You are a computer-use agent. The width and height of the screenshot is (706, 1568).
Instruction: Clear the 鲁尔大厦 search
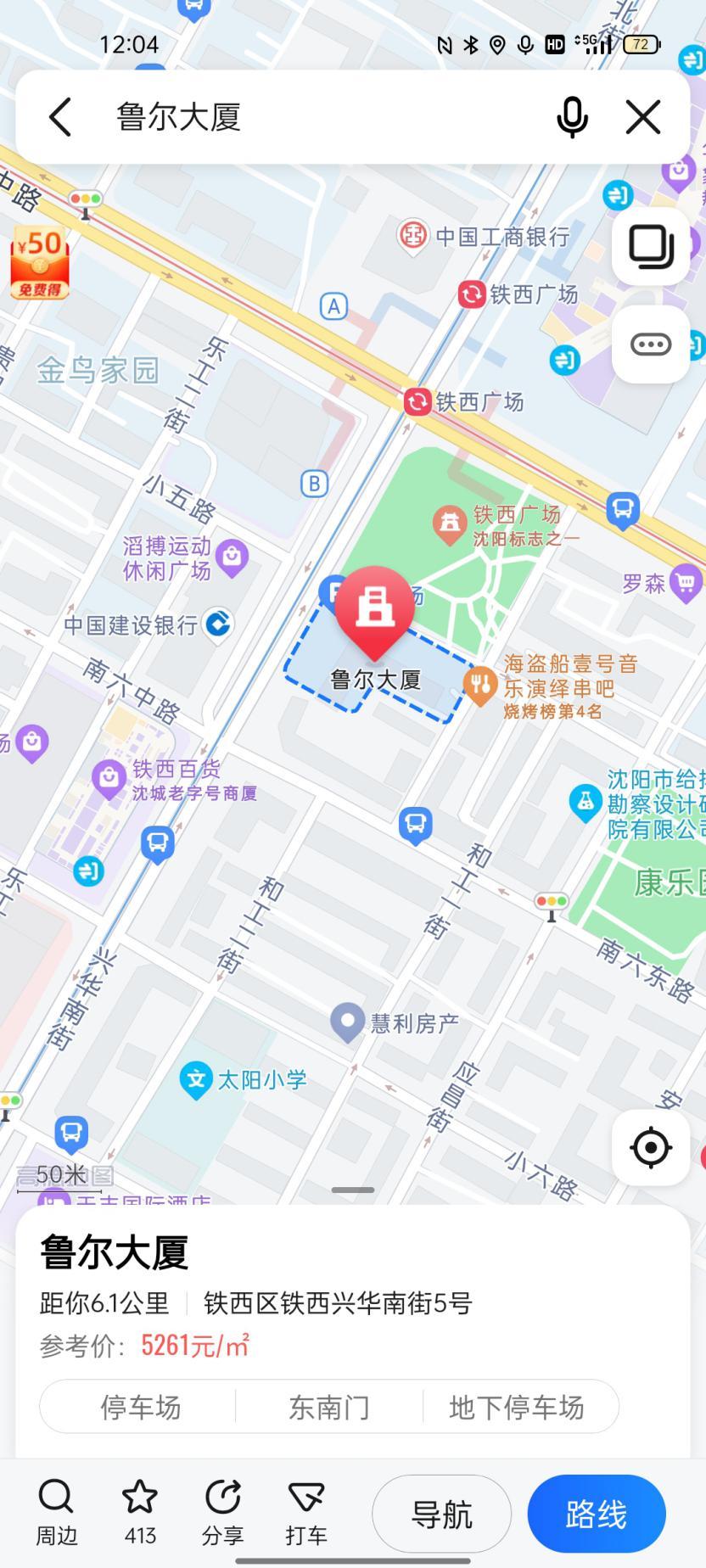pyautogui.click(x=643, y=117)
